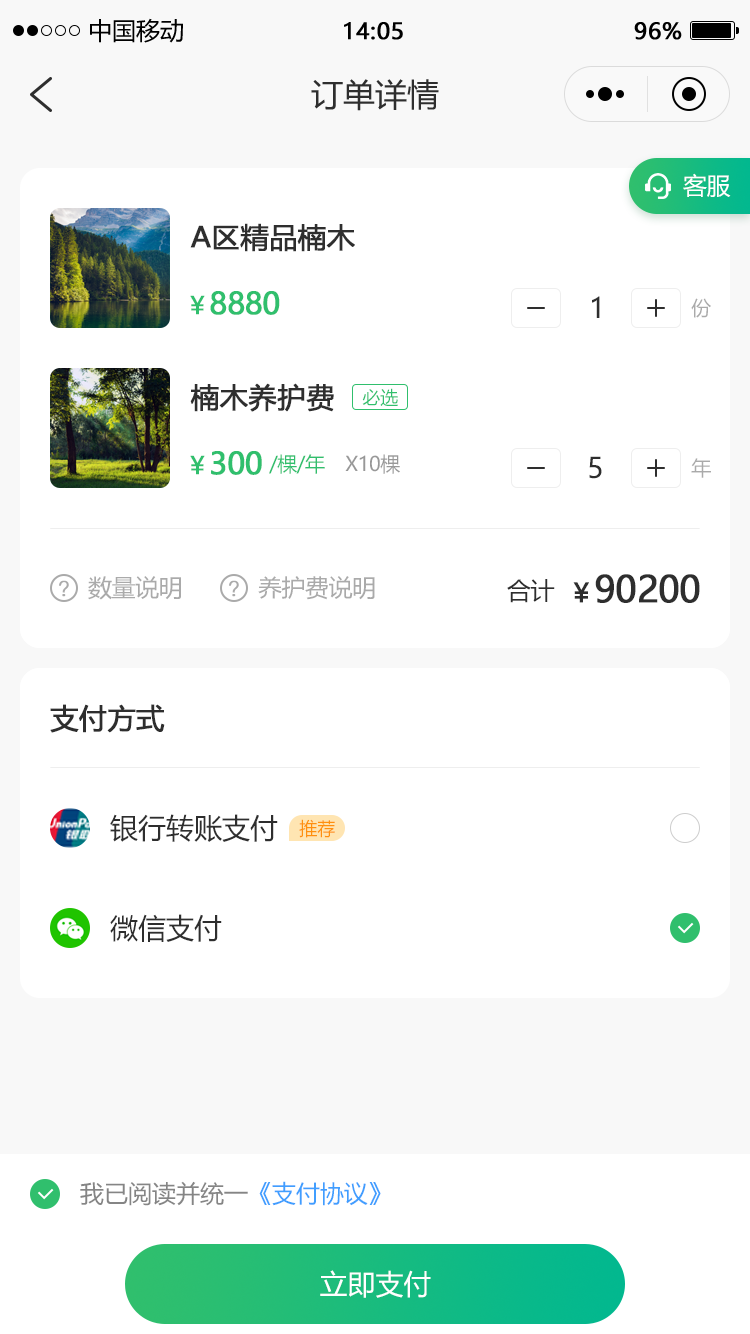This screenshot has width=750, height=1334.
Task: Choose 微信支付 as payment method
Action: 684,929
